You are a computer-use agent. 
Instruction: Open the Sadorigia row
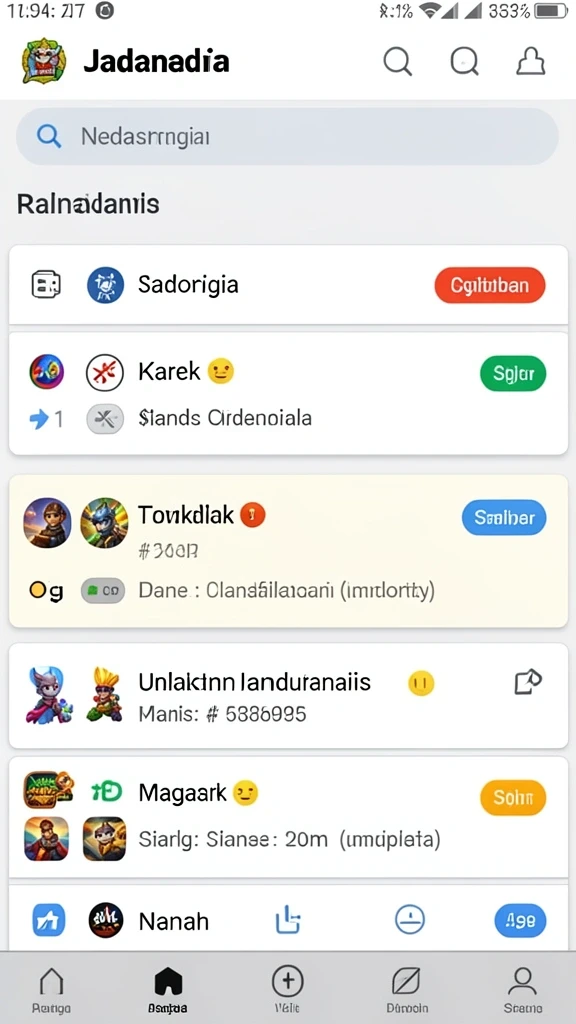pos(288,285)
